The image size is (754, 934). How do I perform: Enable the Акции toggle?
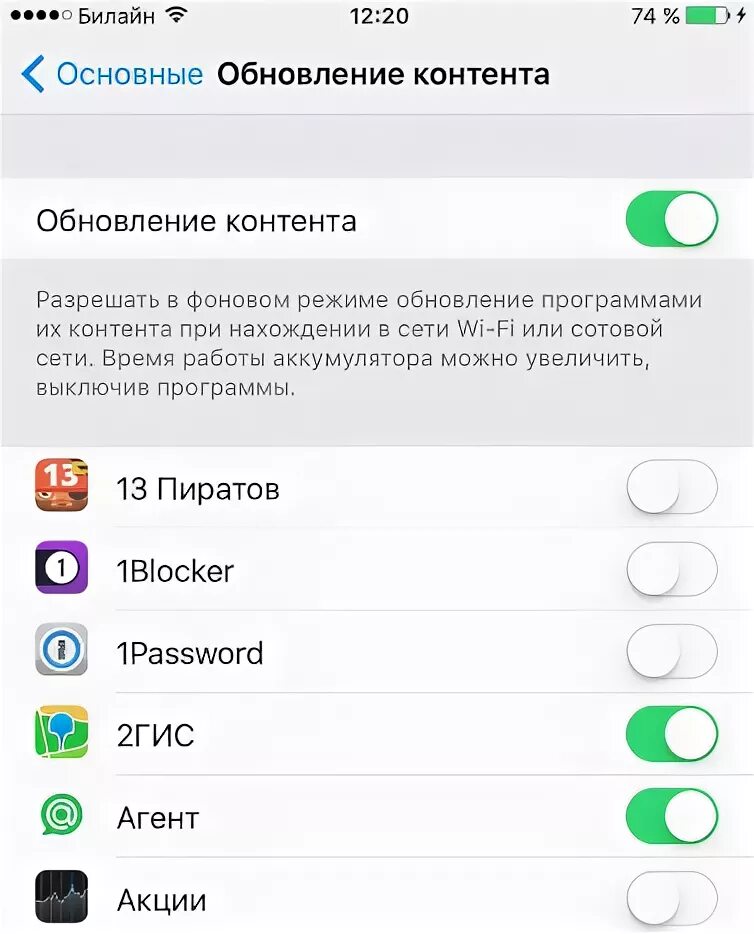672,898
